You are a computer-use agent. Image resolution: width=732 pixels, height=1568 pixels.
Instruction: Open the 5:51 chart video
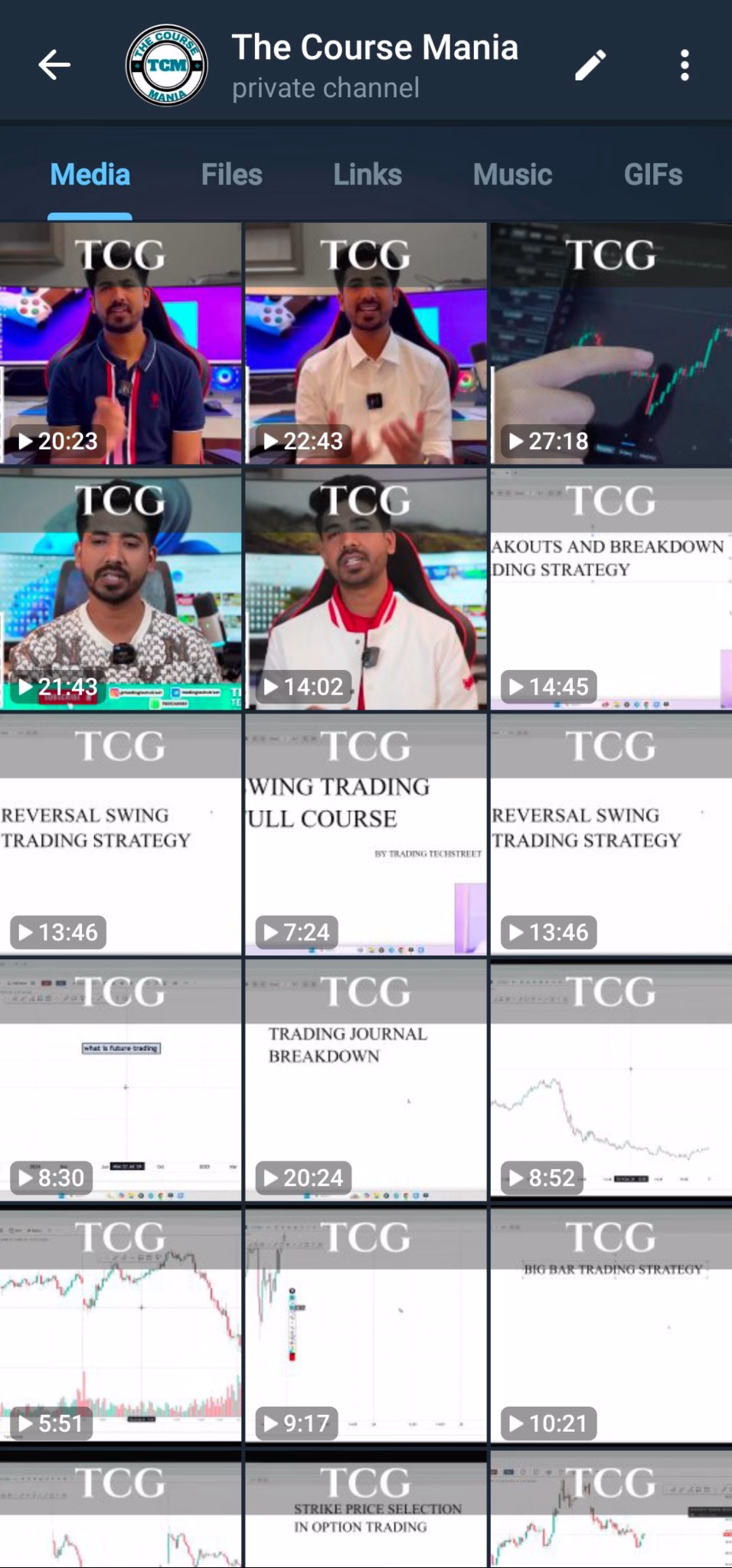click(120, 1325)
